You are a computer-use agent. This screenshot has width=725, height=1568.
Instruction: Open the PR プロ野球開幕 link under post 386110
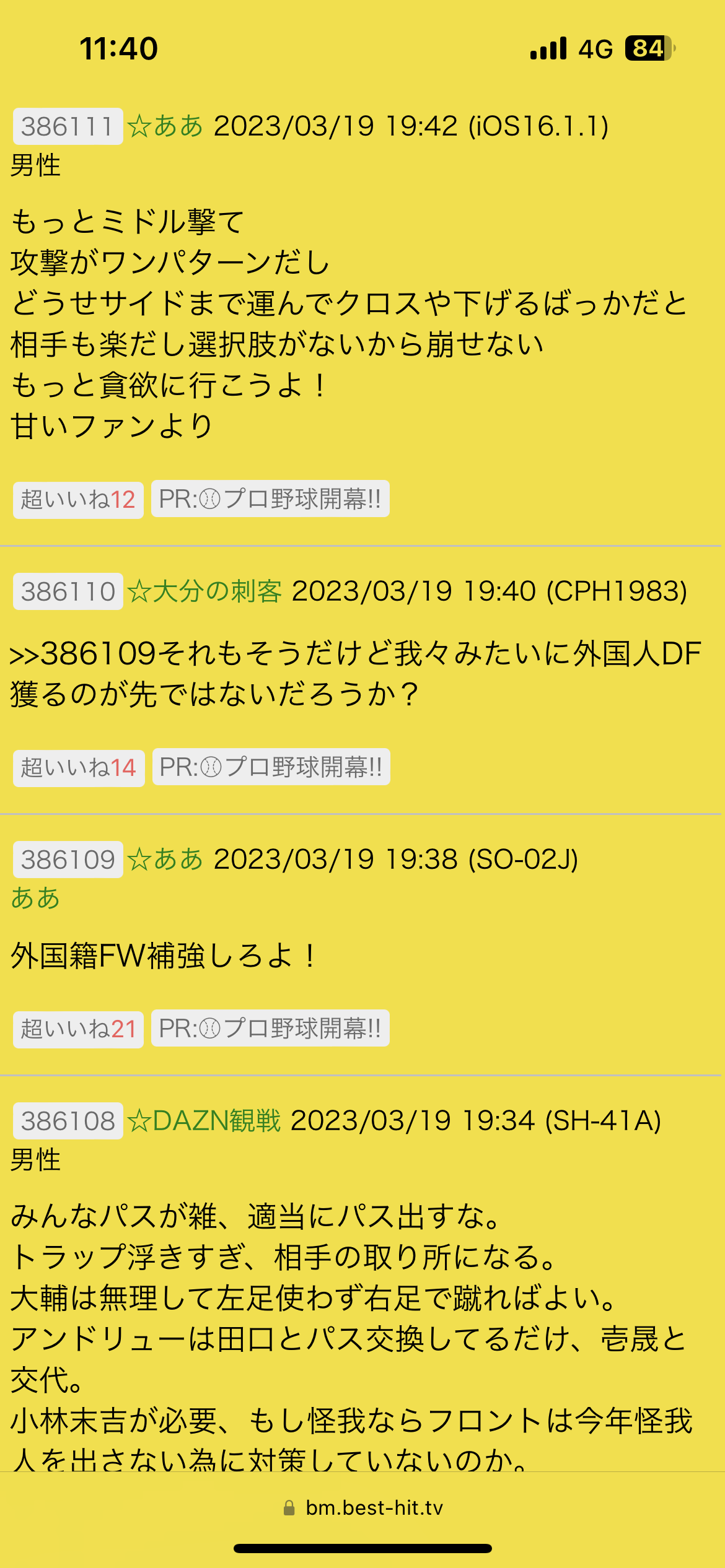(271, 767)
